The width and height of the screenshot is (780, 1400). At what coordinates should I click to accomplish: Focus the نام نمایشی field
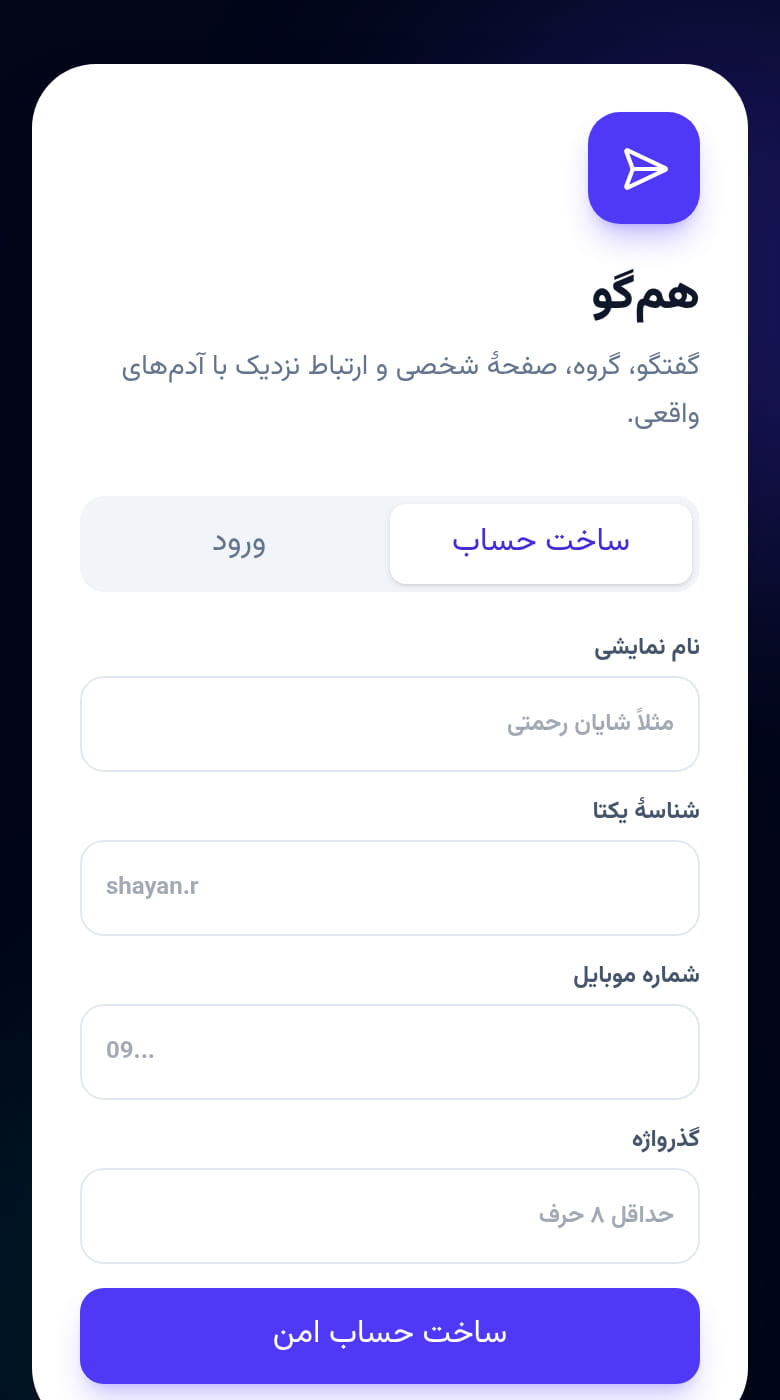tap(390, 724)
